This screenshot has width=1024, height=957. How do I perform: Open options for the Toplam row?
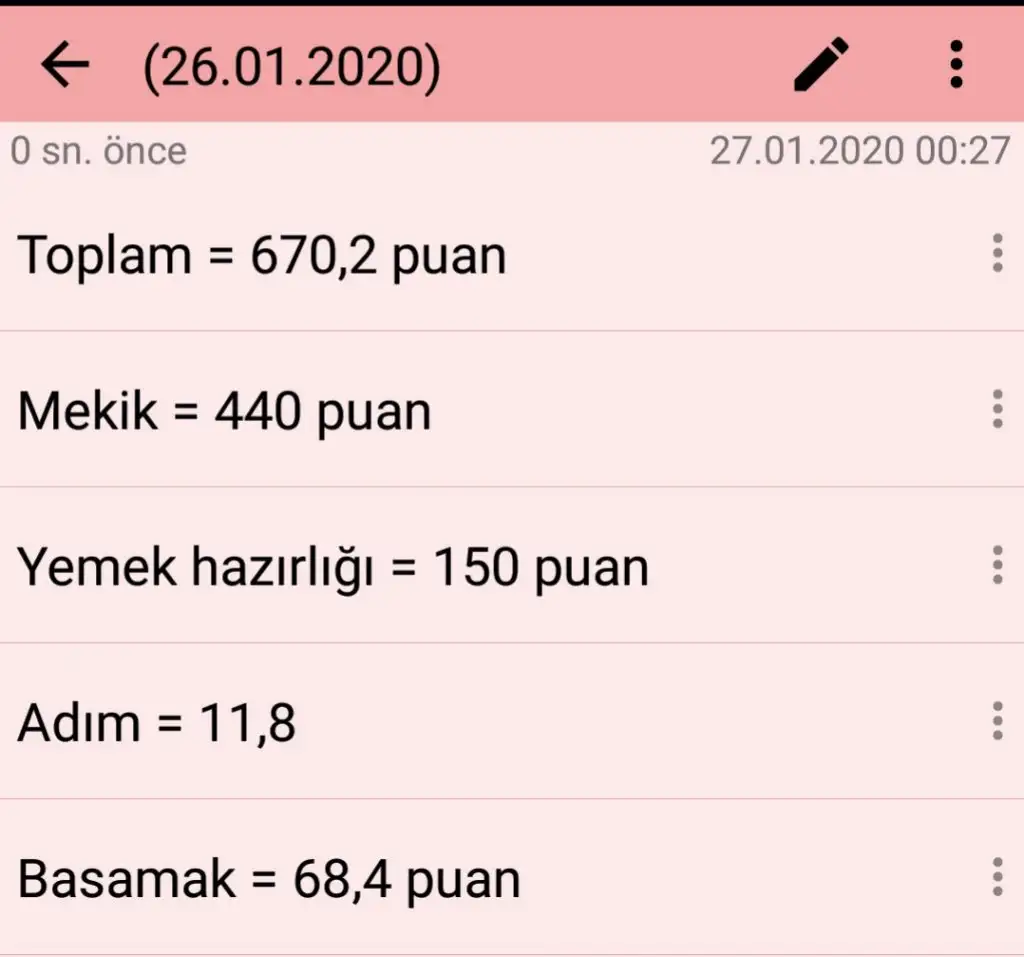[996, 254]
